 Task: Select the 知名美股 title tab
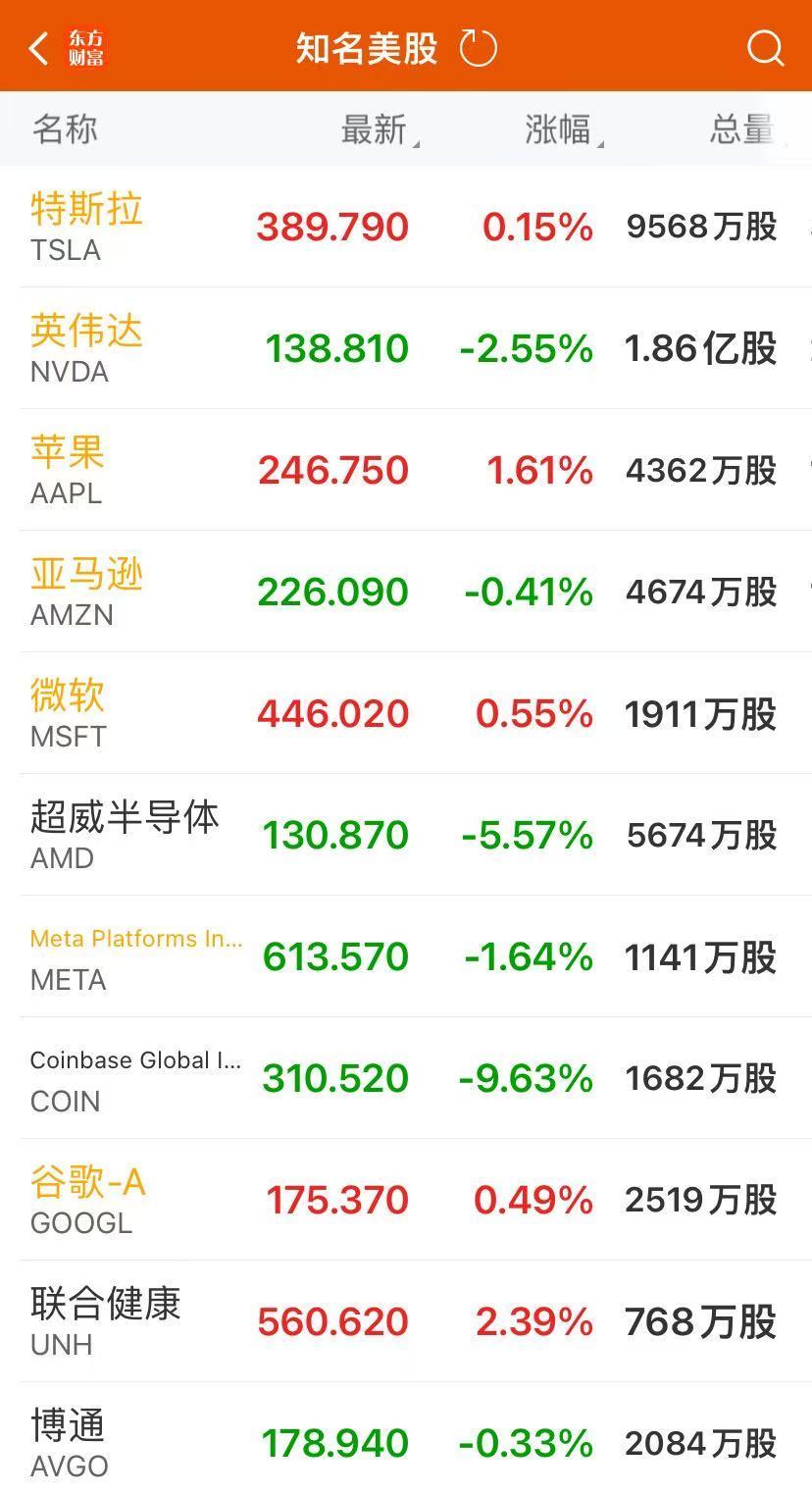click(368, 46)
